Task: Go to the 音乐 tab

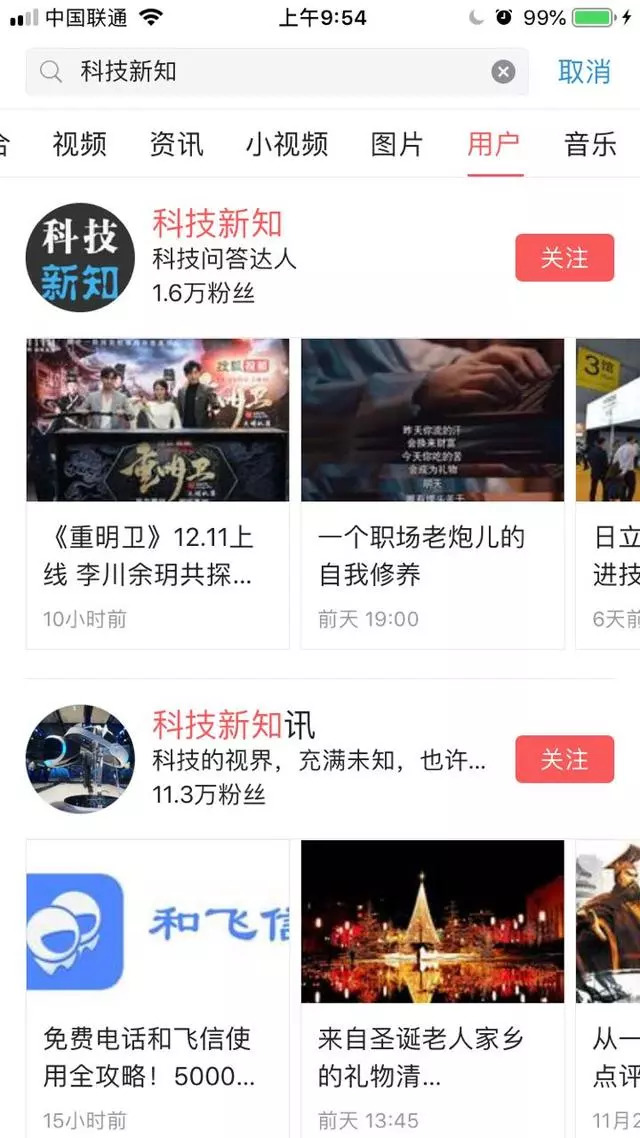Action: click(x=590, y=144)
